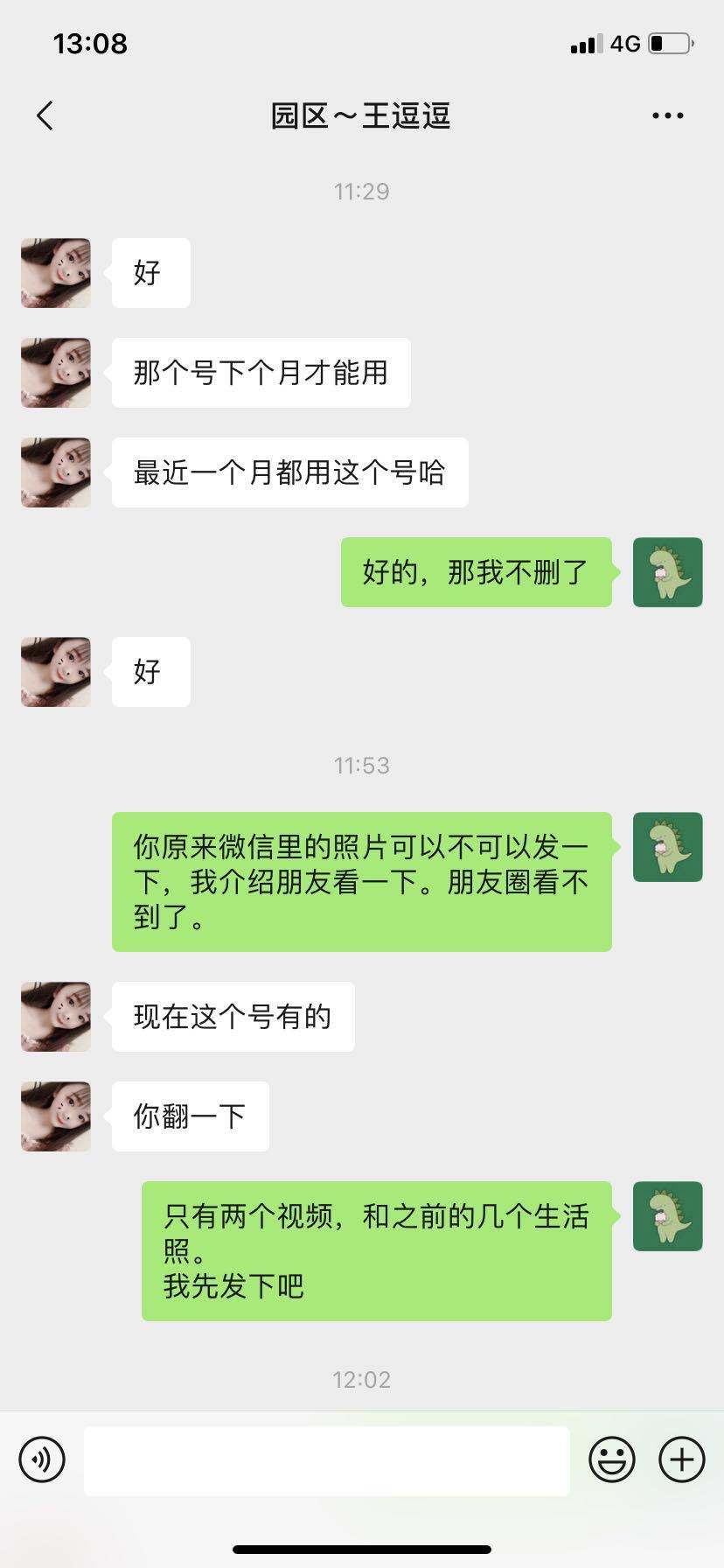Tap the 12:02 timestamp
The width and height of the screenshot is (724, 1568).
(x=362, y=1379)
